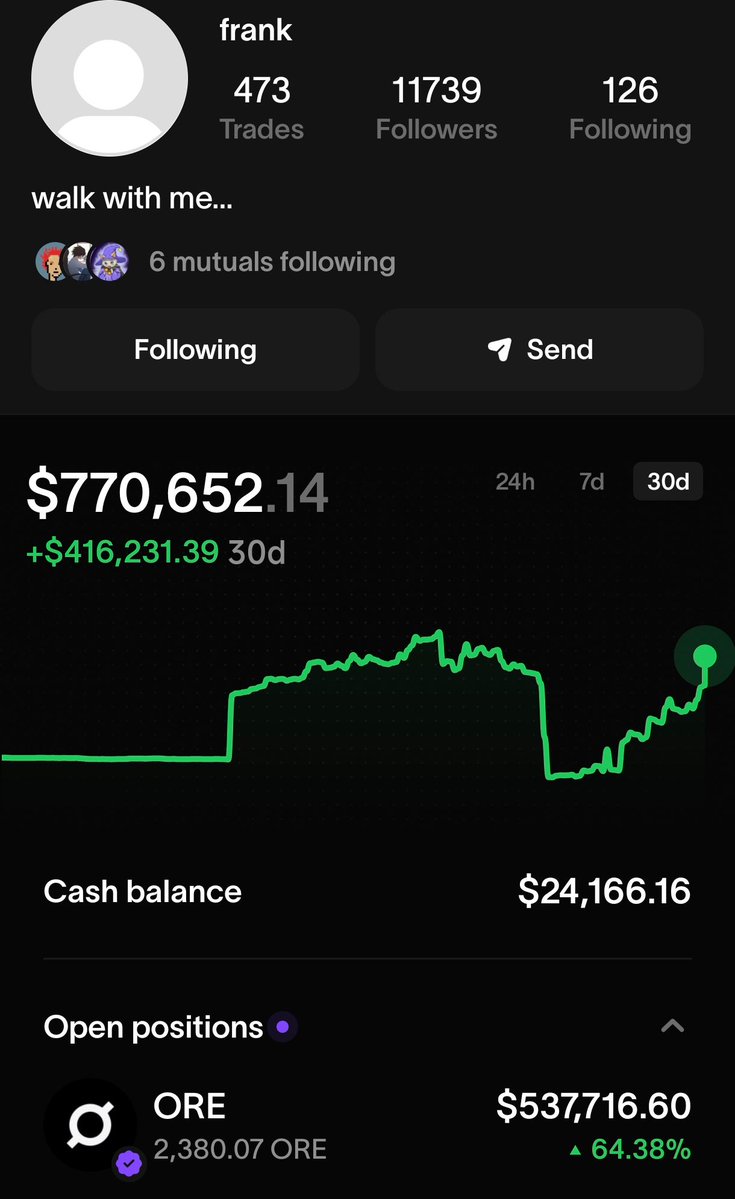Open frank's profile picture
The image size is (735, 1199).
(x=110, y=78)
